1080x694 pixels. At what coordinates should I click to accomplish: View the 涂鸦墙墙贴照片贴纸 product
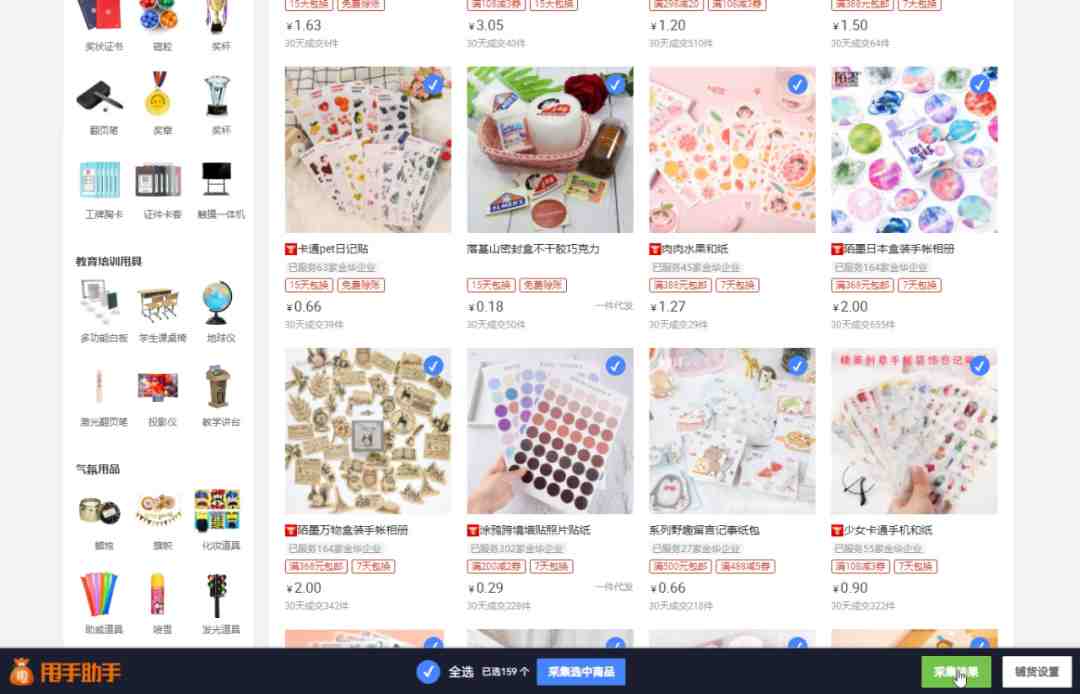549,431
